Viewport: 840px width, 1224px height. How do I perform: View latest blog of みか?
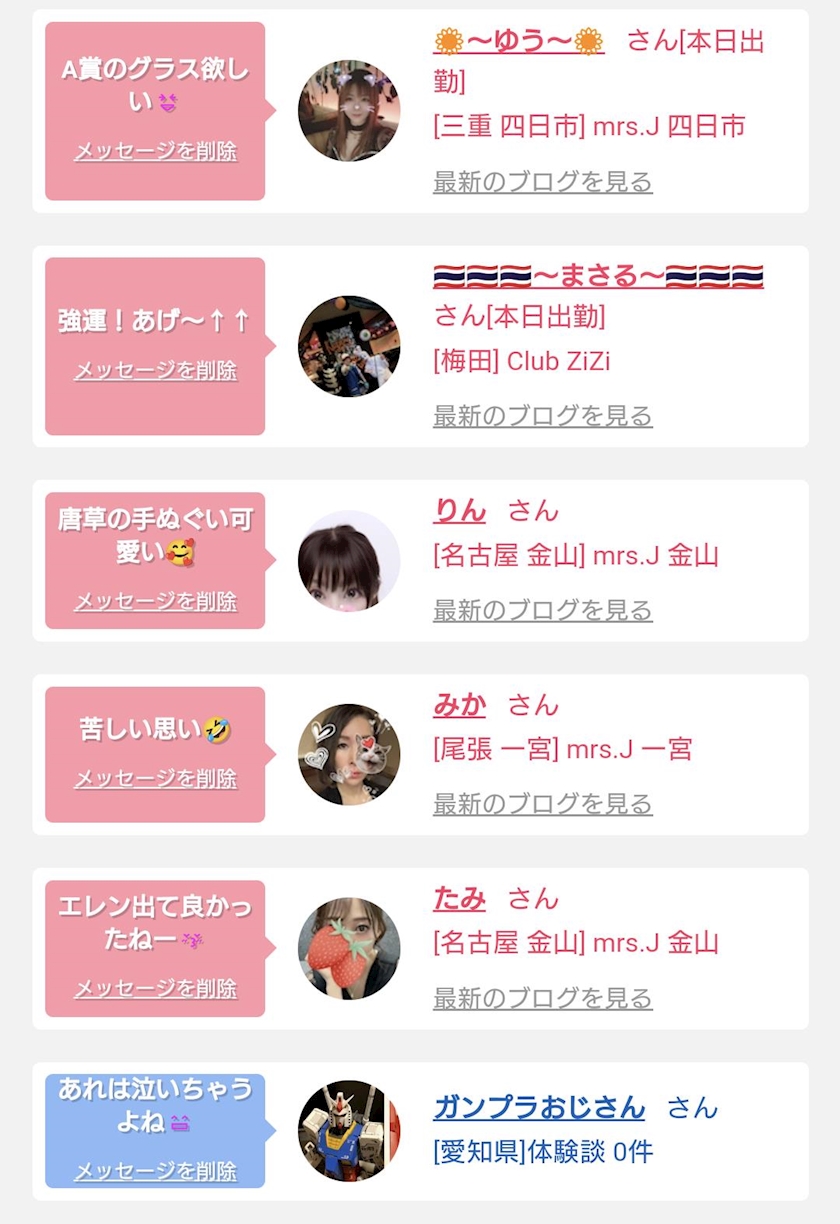pyautogui.click(x=543, y=804)
